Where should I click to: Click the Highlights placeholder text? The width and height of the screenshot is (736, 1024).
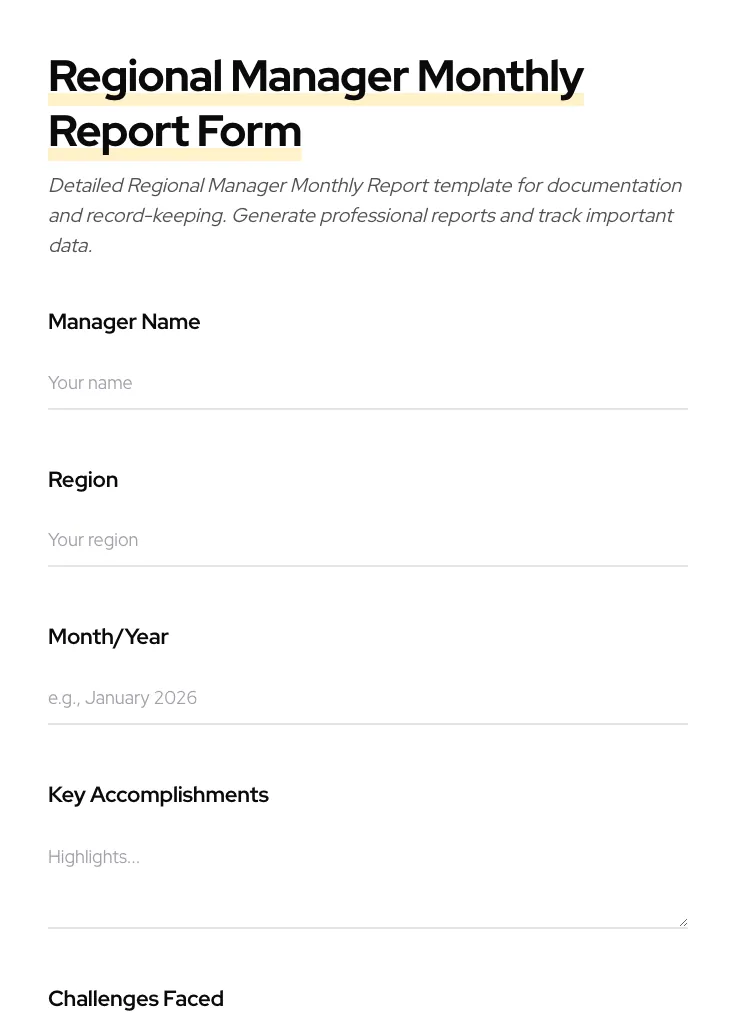93,857
